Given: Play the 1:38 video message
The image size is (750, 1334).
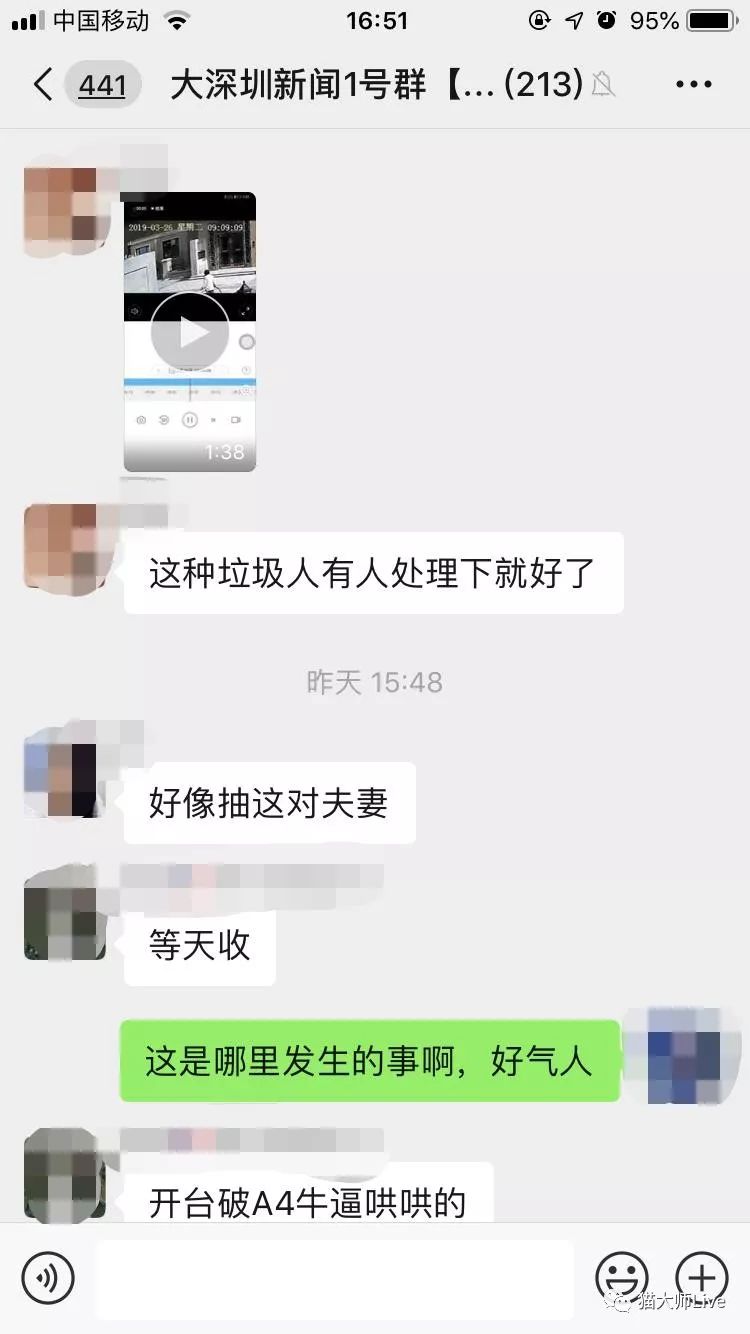Looking at the screenshot, I should [x=190, y=332].
